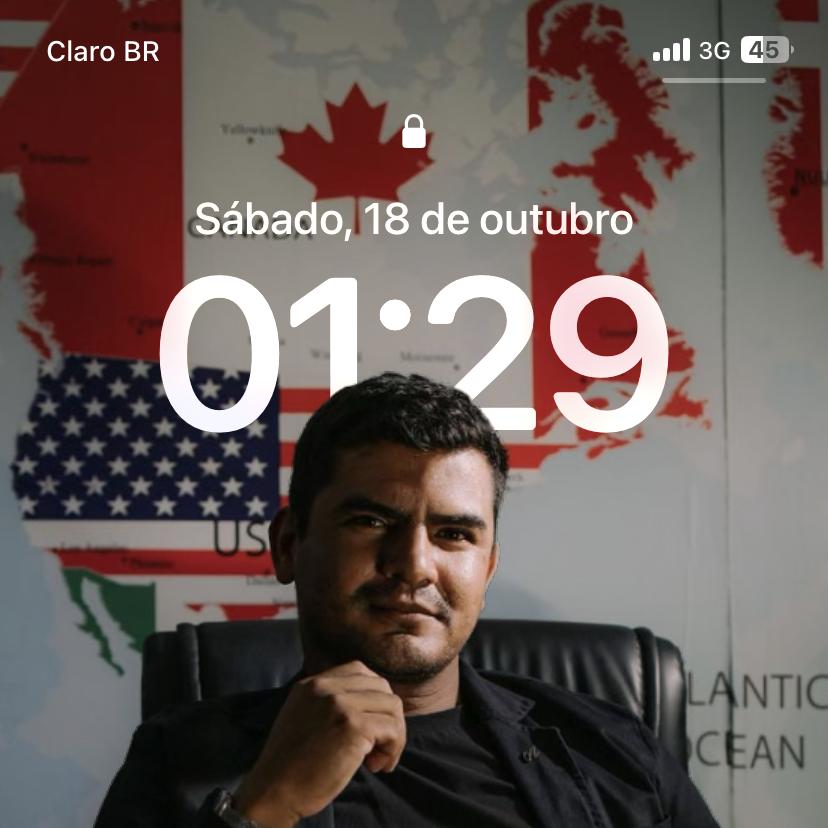Open the Sábado, 18 de outubro date widget
Viewport: 828px width, 828px height.
413,218
